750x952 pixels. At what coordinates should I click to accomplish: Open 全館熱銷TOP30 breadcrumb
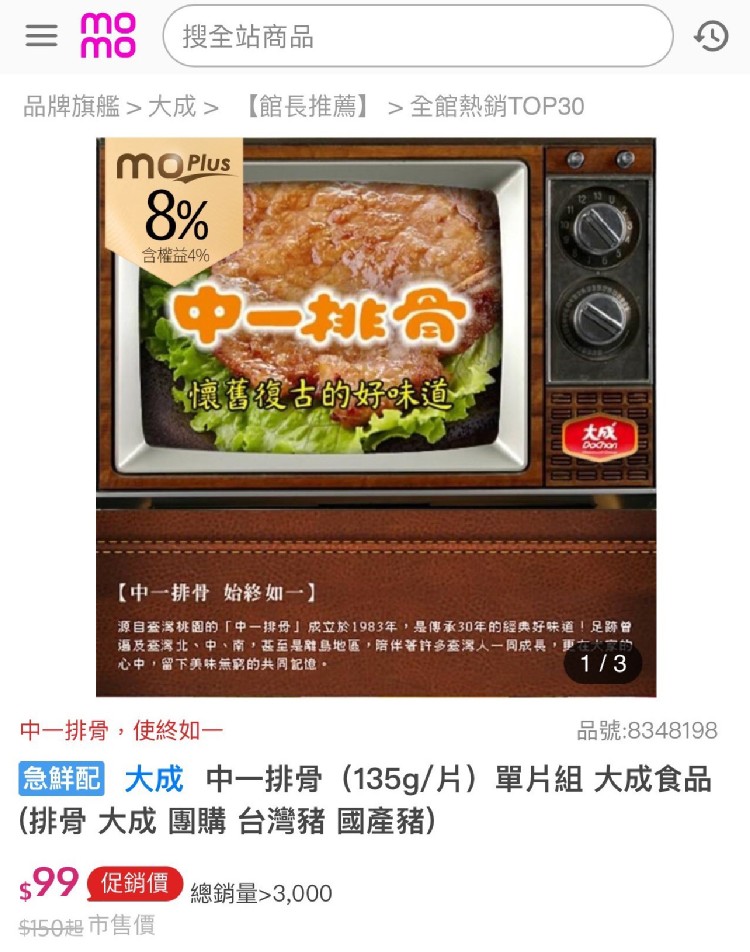[497, 106]
